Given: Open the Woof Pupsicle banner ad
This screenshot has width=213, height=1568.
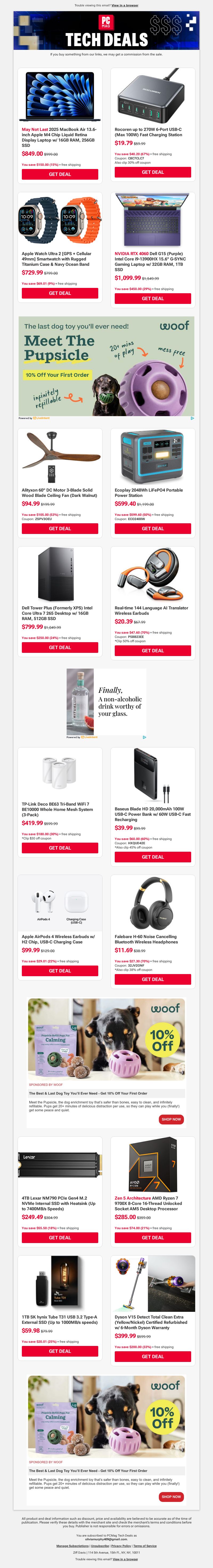Looking at the screenshot, I should (x=106, y=366).
